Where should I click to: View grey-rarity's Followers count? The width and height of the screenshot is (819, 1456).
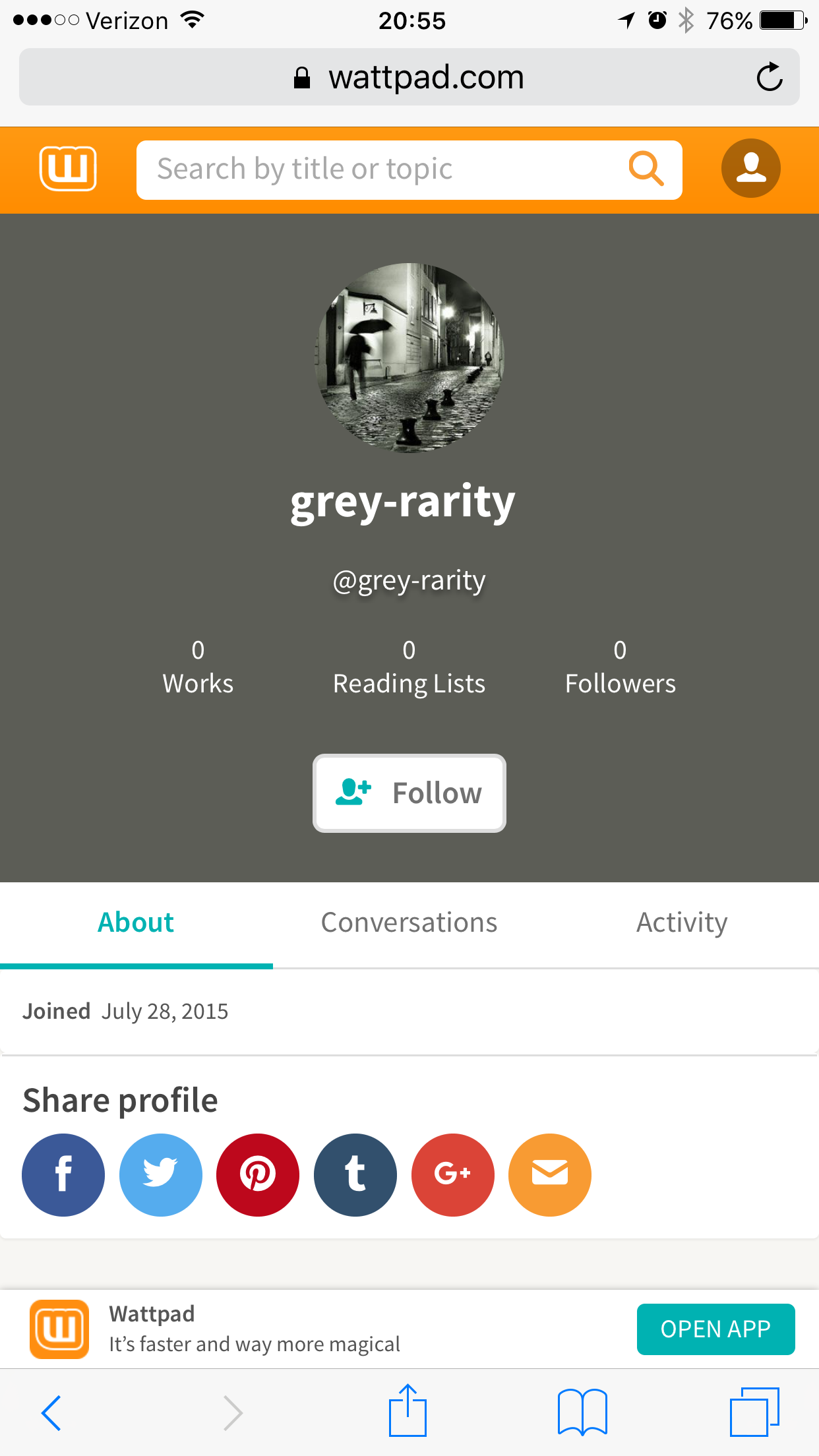[x=620, y=667]
